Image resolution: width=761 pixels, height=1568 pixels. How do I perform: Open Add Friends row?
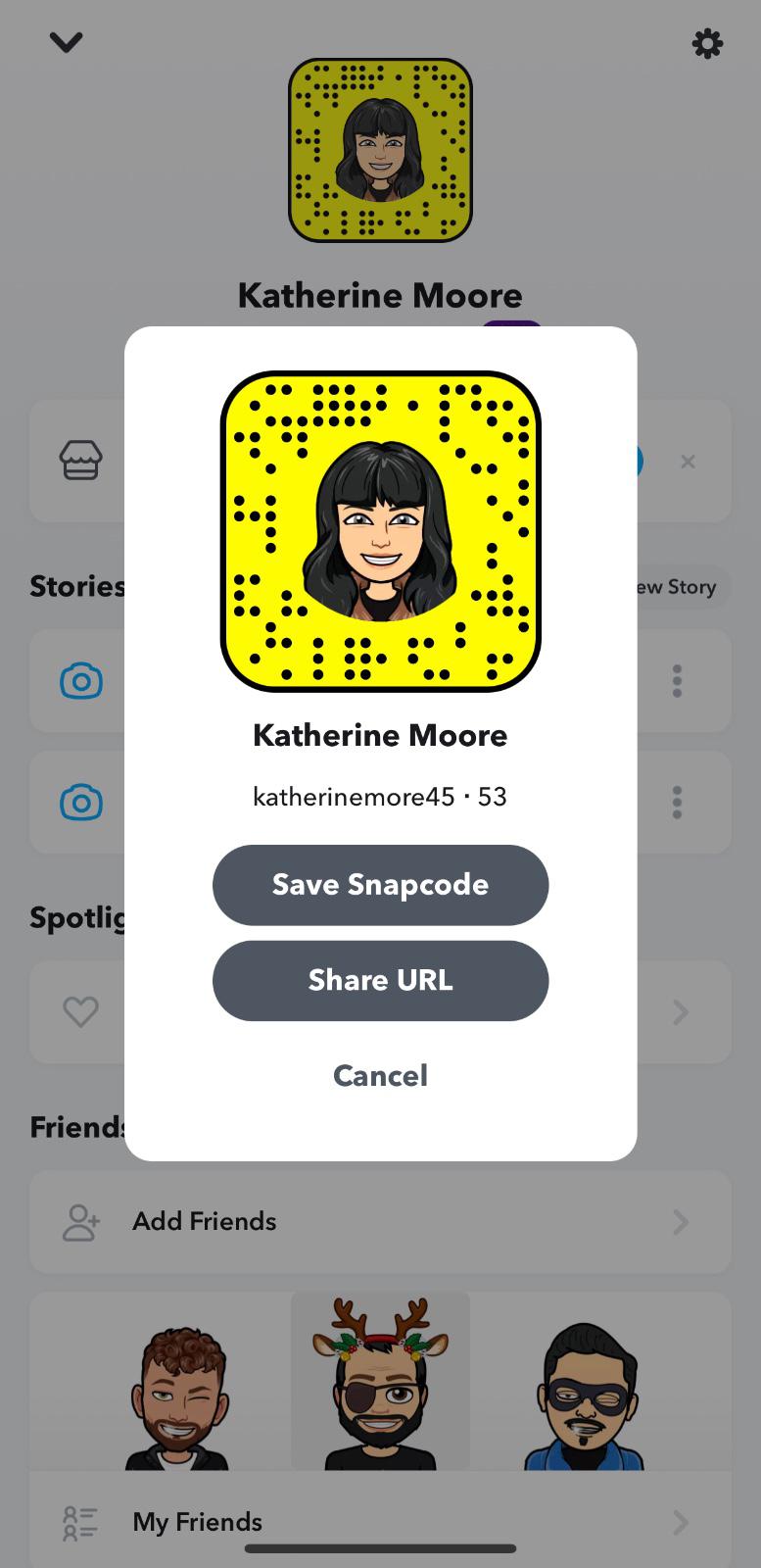[380, 1222]
